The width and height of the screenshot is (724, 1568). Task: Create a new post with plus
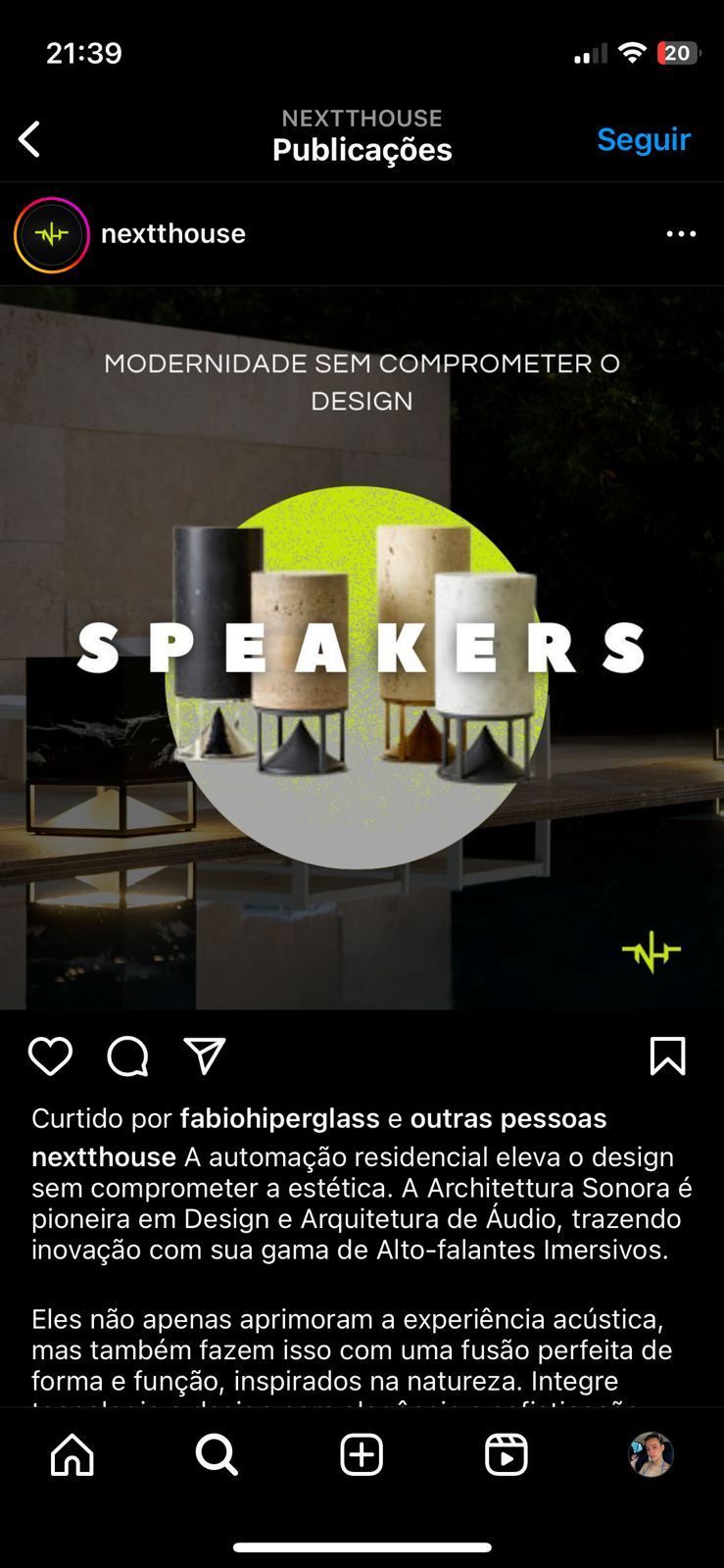coord(362,1454)
